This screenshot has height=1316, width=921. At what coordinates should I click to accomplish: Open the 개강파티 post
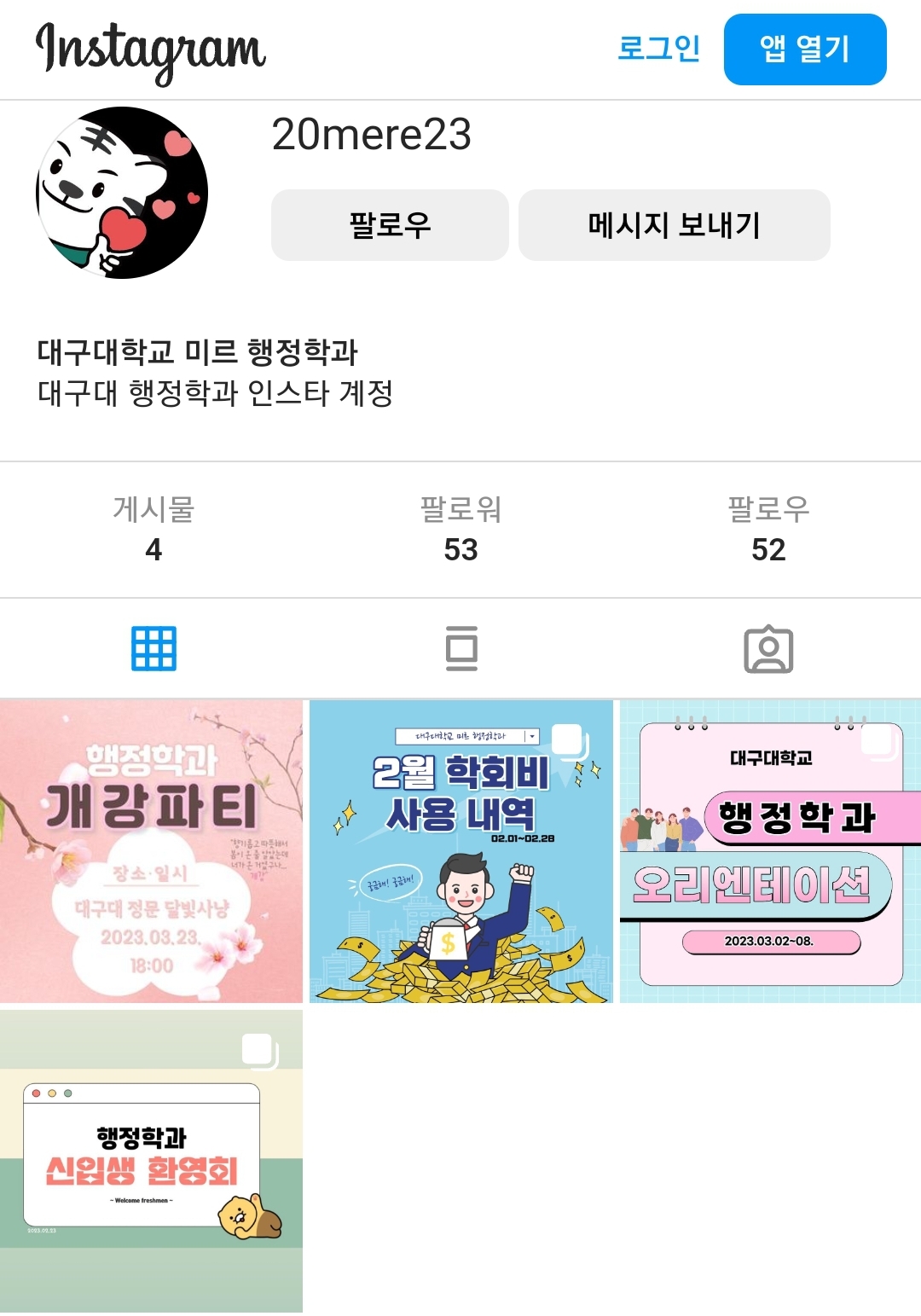tap(151, 851)
